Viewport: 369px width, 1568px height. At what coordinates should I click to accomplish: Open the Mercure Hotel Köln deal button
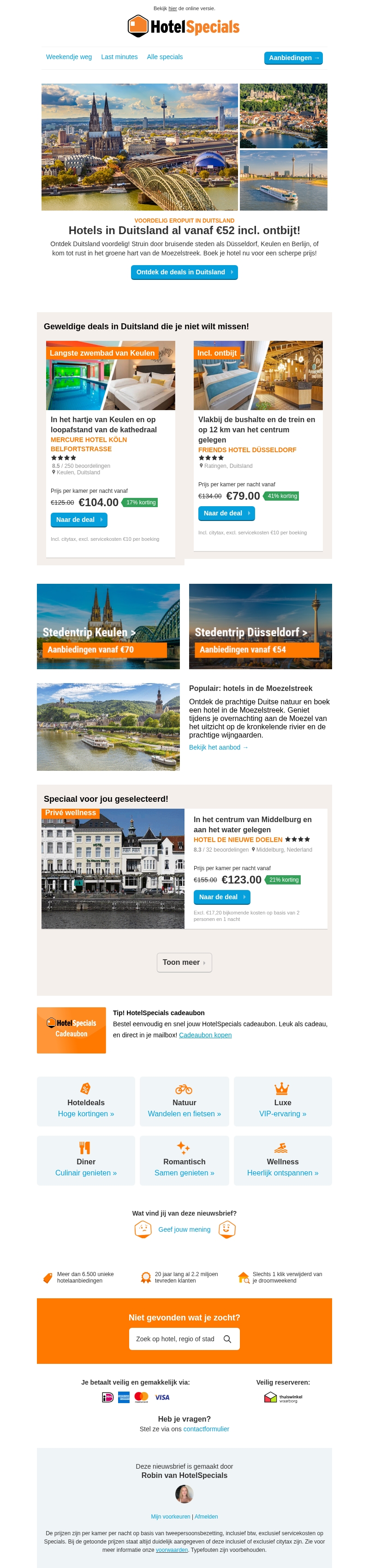tap(78, 520)
